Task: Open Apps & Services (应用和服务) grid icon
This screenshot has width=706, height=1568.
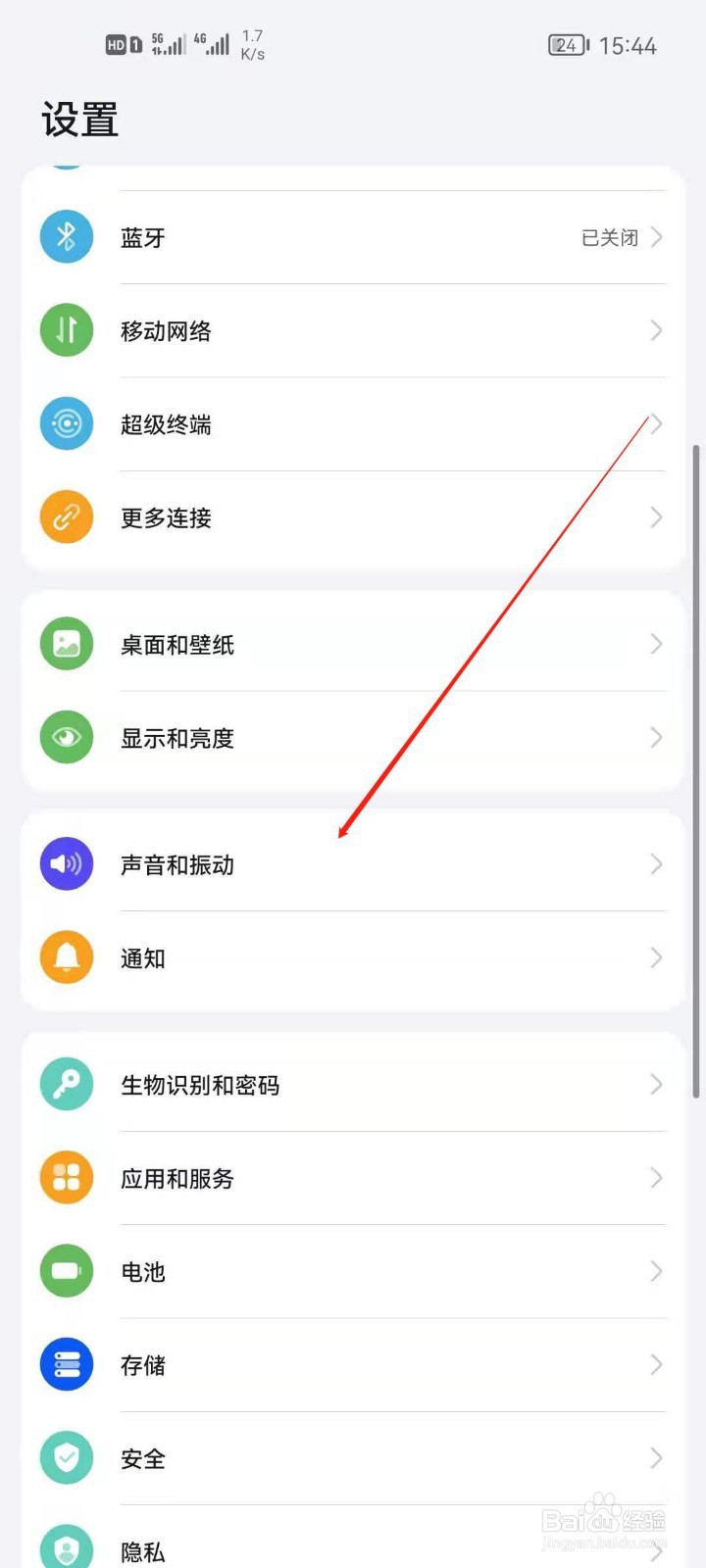Action: click(x=66, y=1178)
